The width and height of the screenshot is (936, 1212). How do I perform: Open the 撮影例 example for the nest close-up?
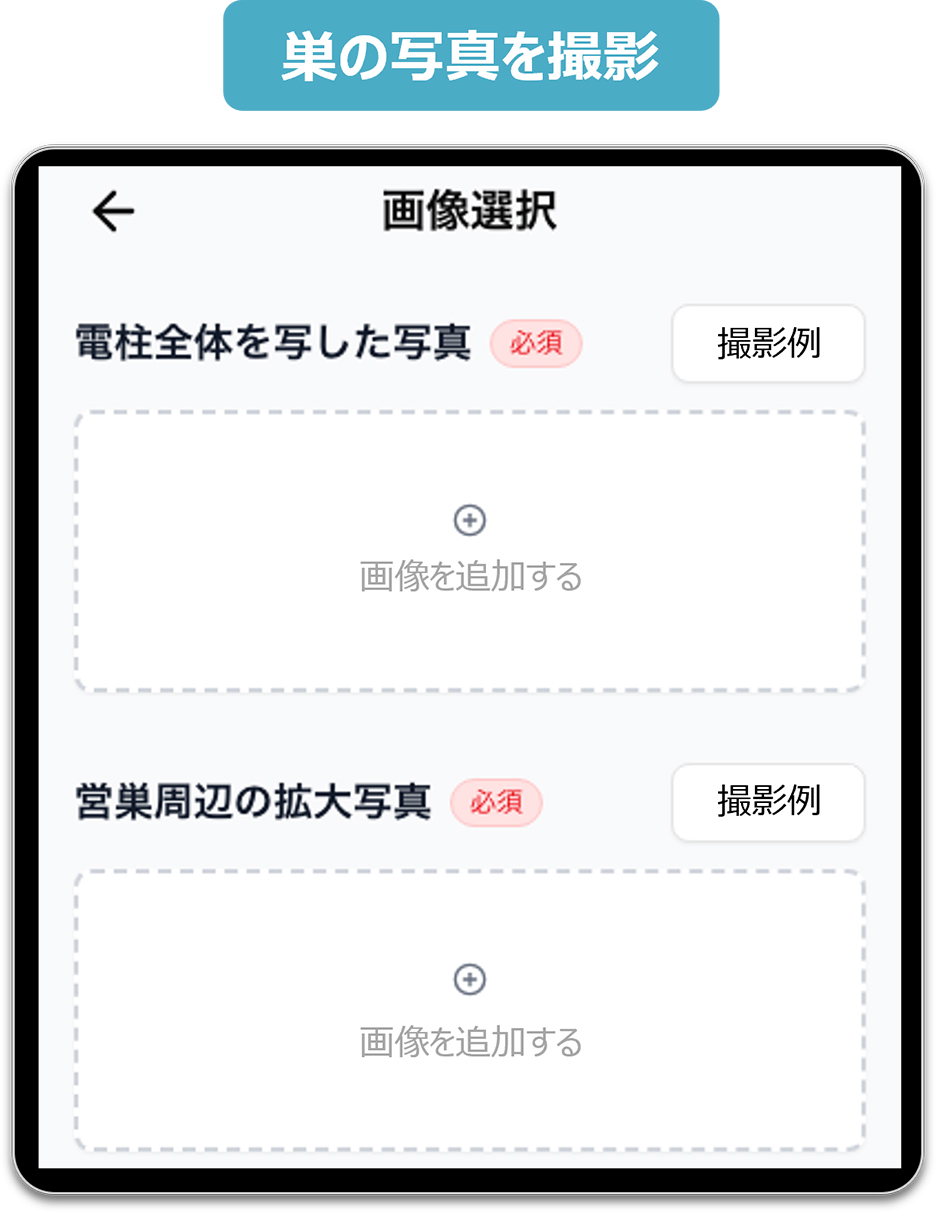click(x=767, y=803)
